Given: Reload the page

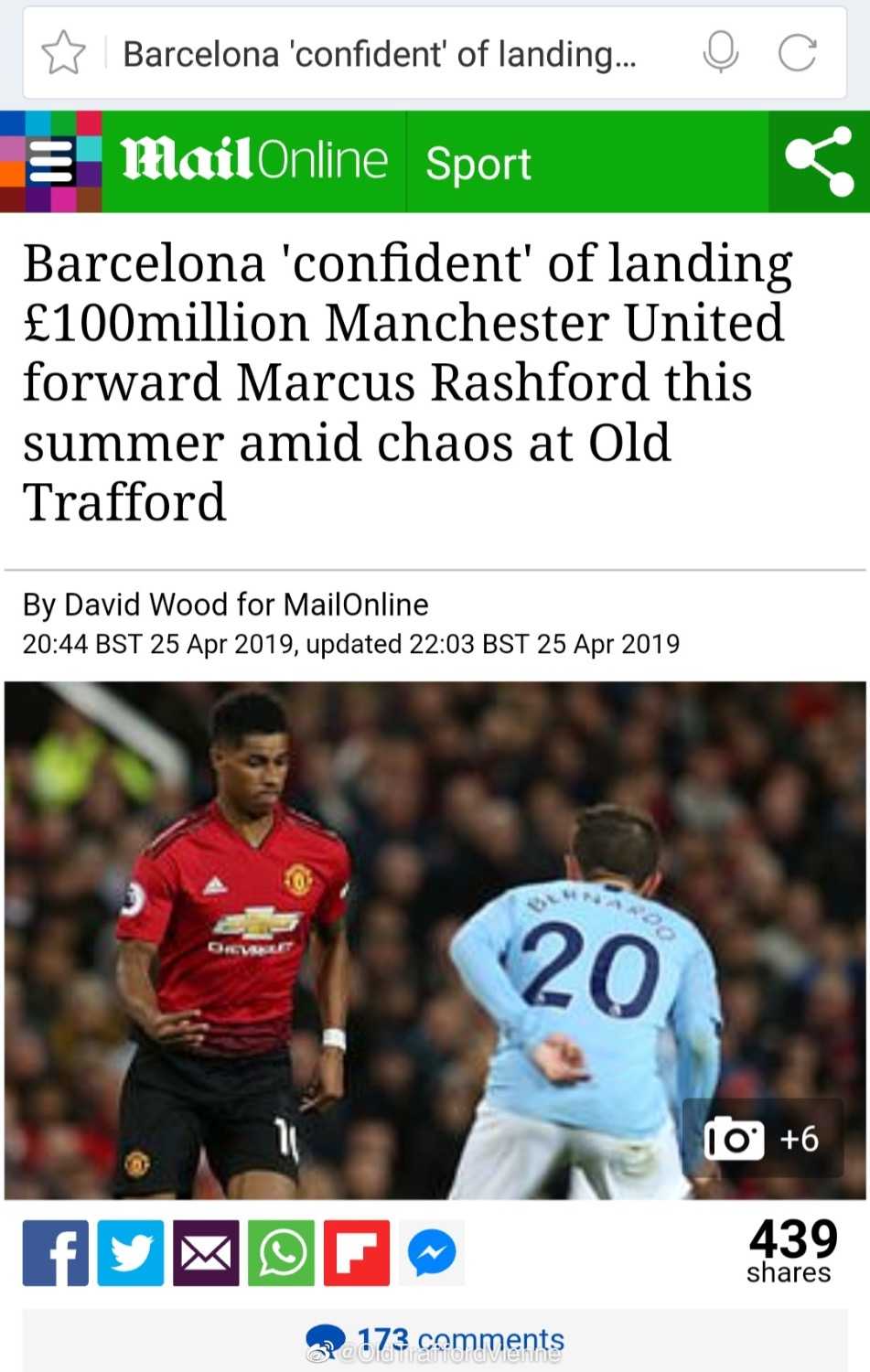Looking at the screenshot, I should tap(797, 52).
